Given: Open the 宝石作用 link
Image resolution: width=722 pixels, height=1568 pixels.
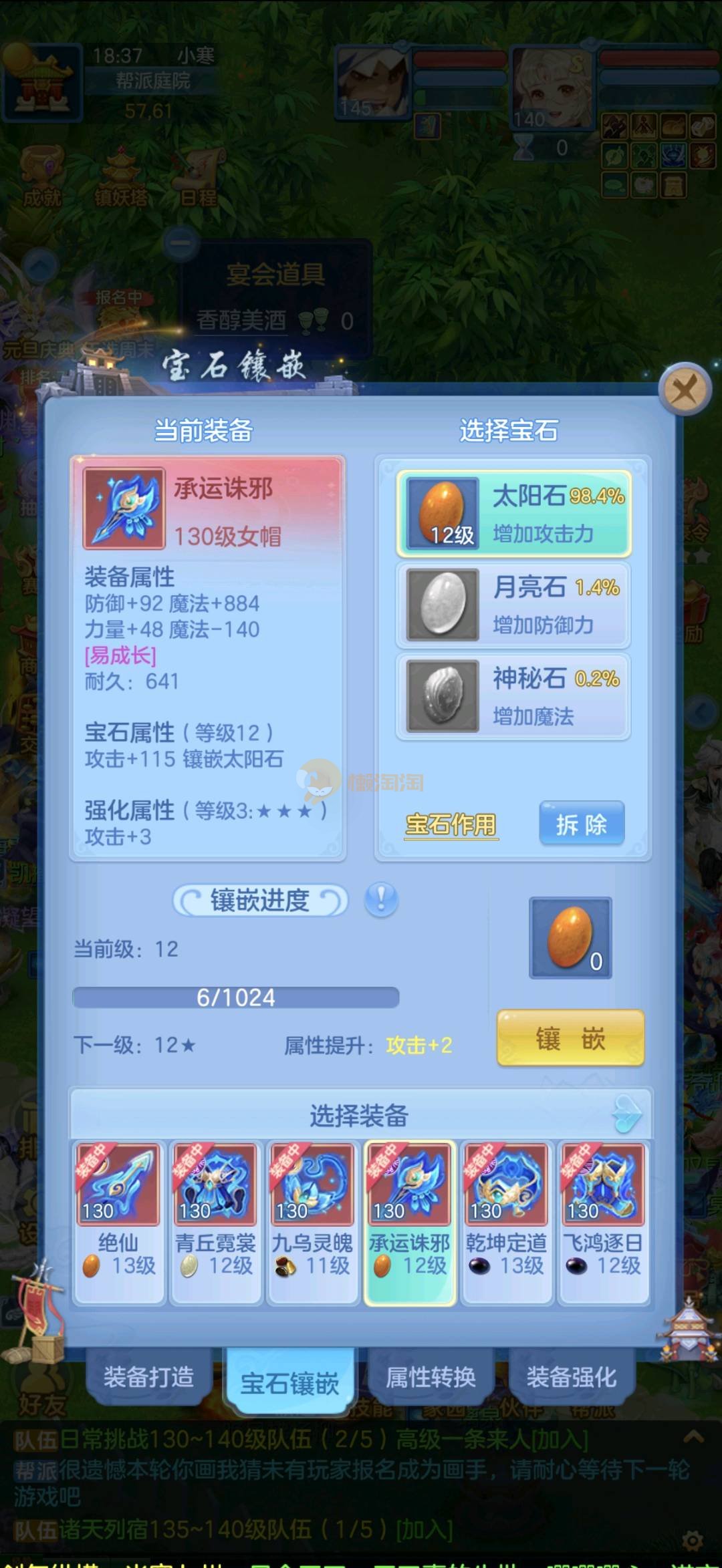Looking at the screenshot, I should pos(451,824).
